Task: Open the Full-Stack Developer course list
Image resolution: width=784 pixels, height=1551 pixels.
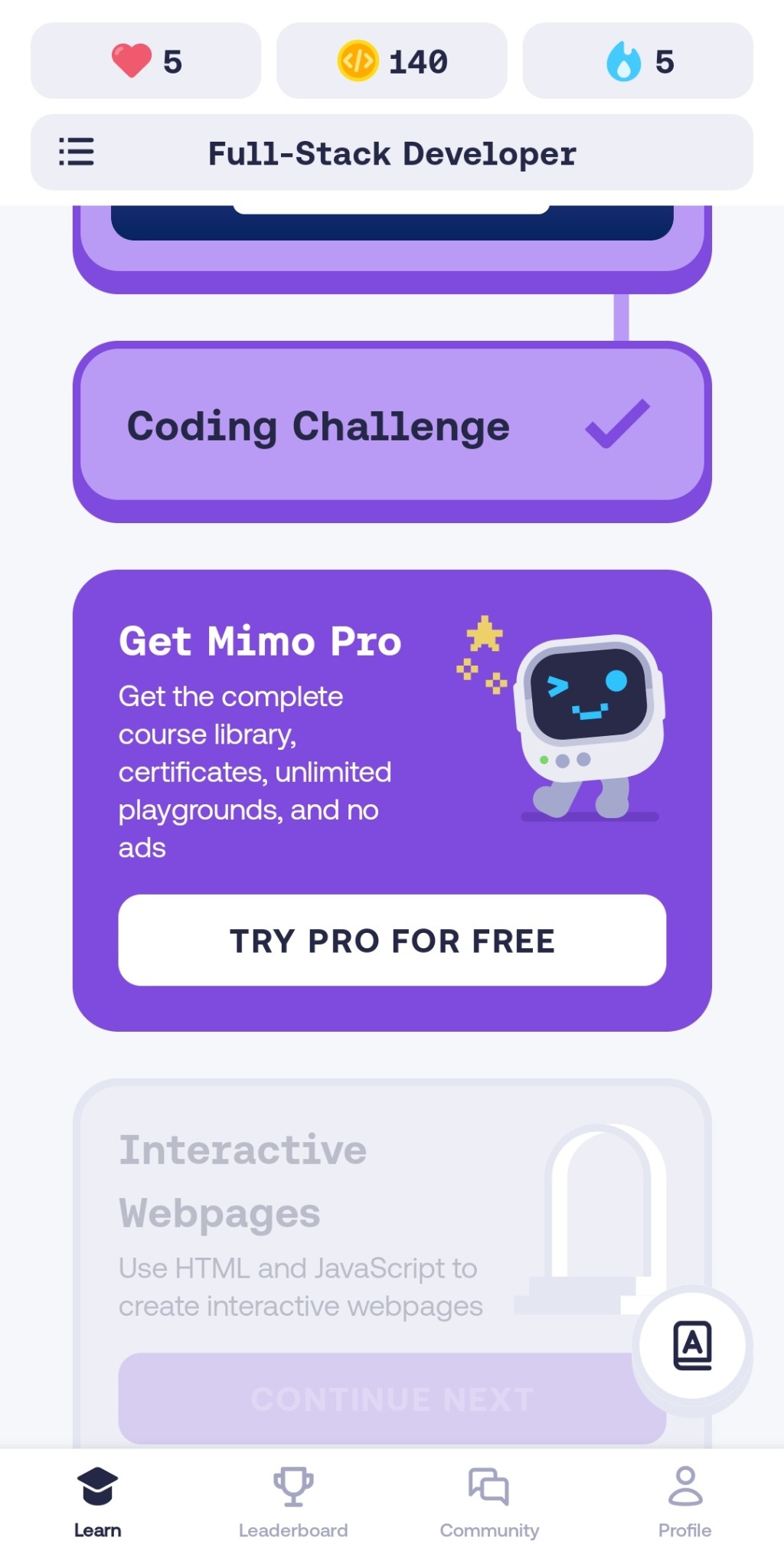Action: [391, 153]
